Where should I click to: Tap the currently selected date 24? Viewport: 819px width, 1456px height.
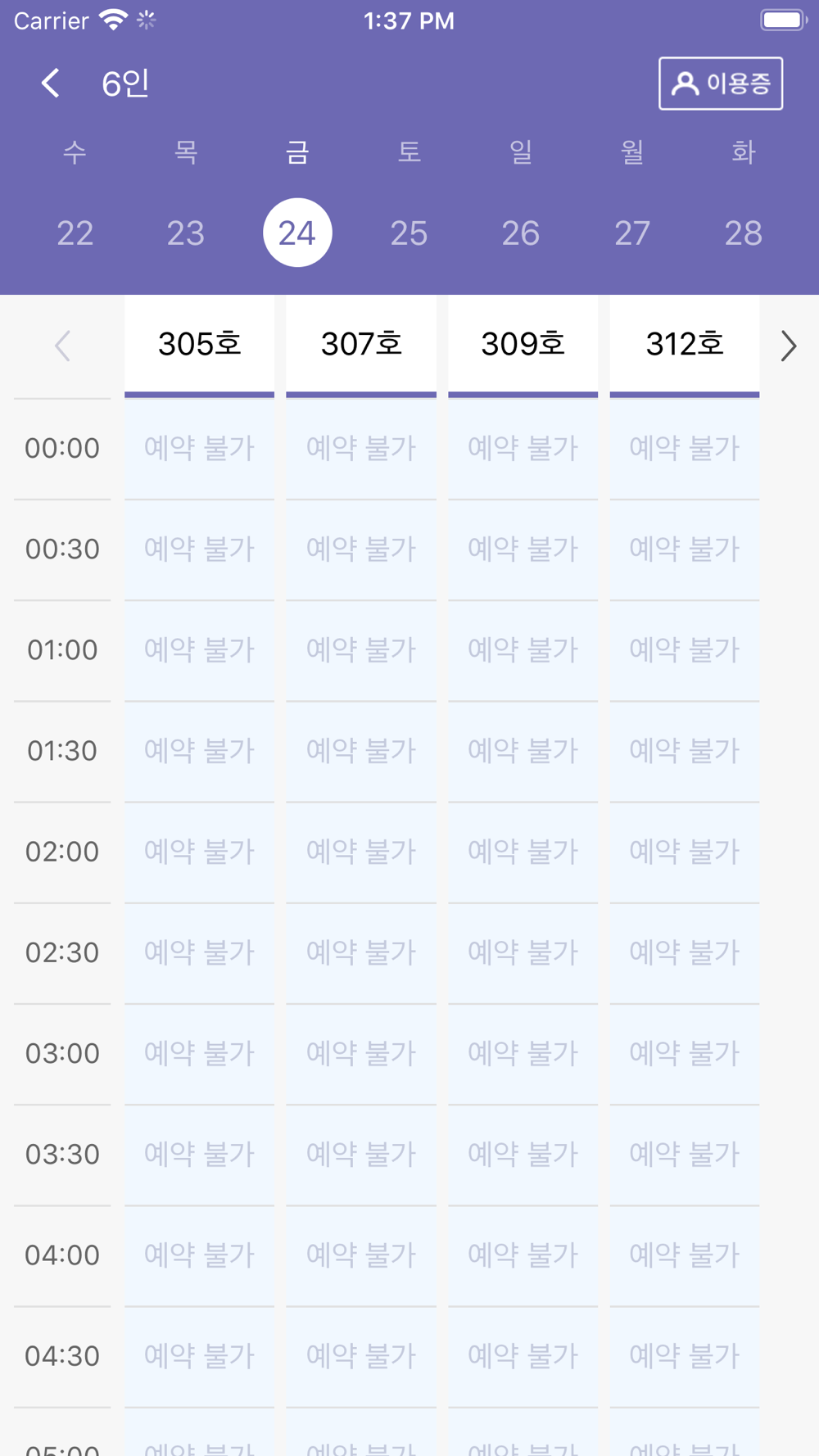297,233
